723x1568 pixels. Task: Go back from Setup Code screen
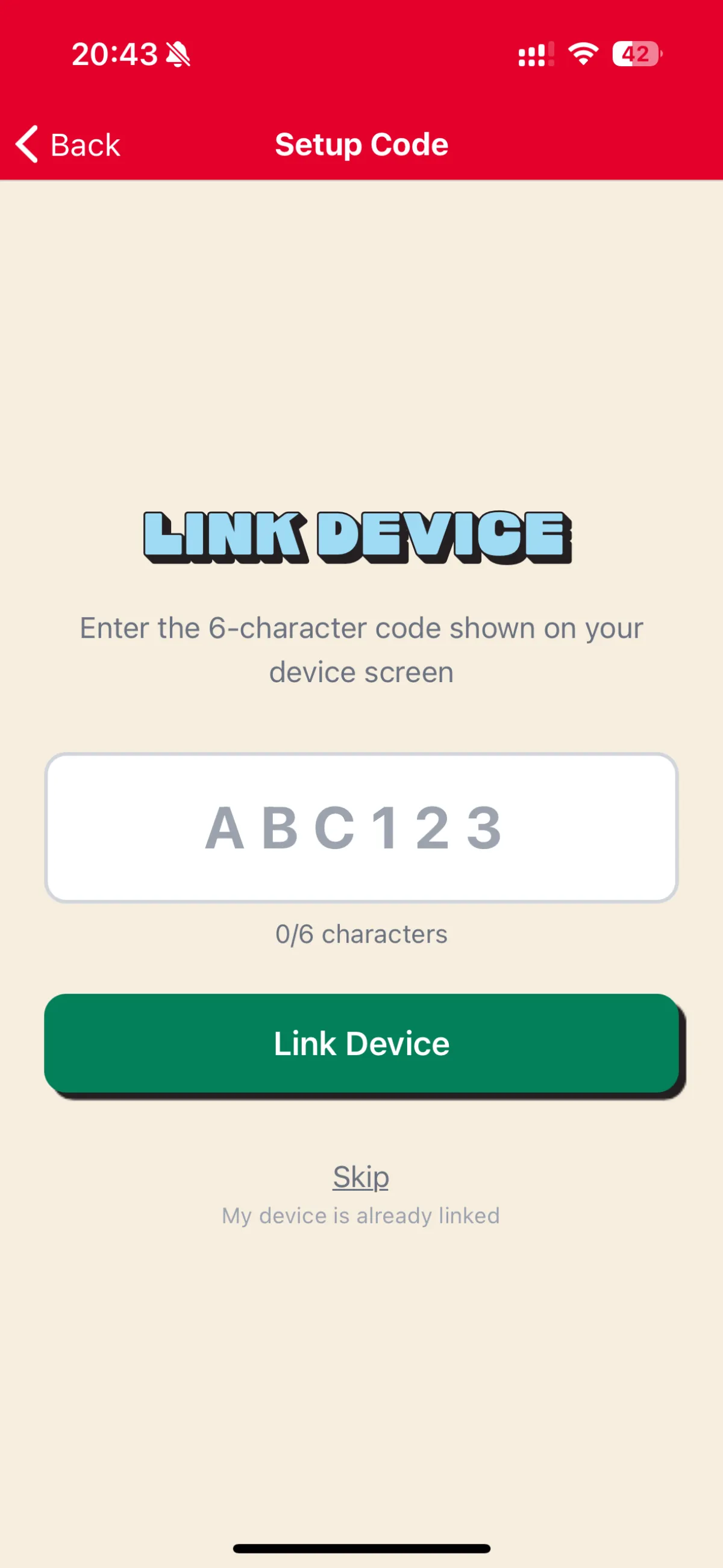68,145
